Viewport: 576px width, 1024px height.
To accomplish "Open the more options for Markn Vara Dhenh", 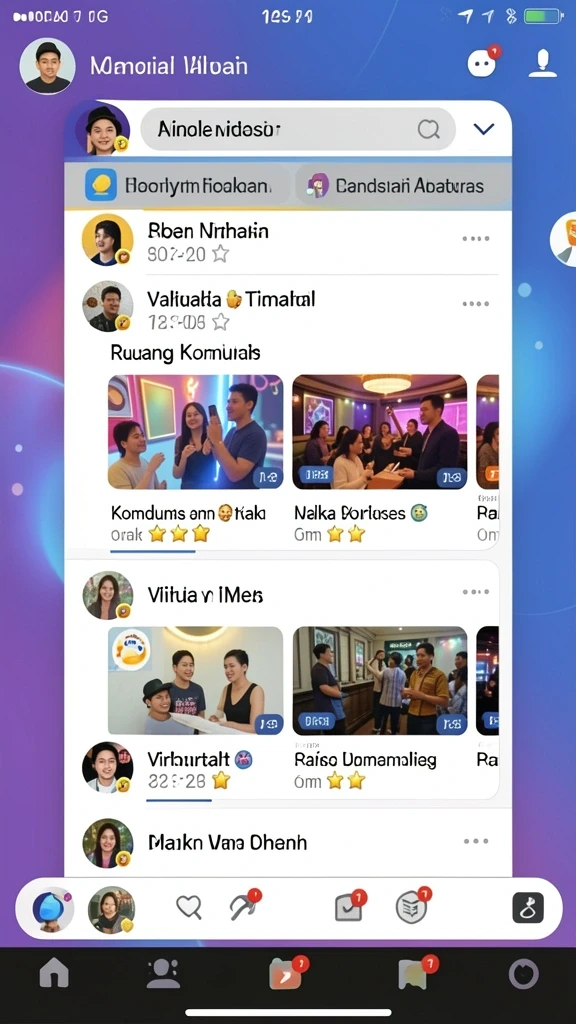I will coord(476,840).
